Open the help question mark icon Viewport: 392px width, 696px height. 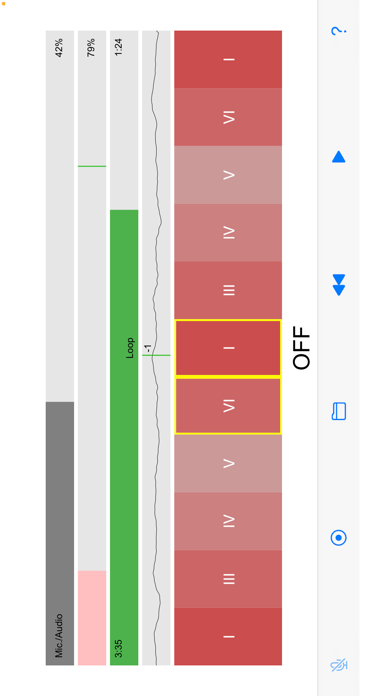[339, 31]
